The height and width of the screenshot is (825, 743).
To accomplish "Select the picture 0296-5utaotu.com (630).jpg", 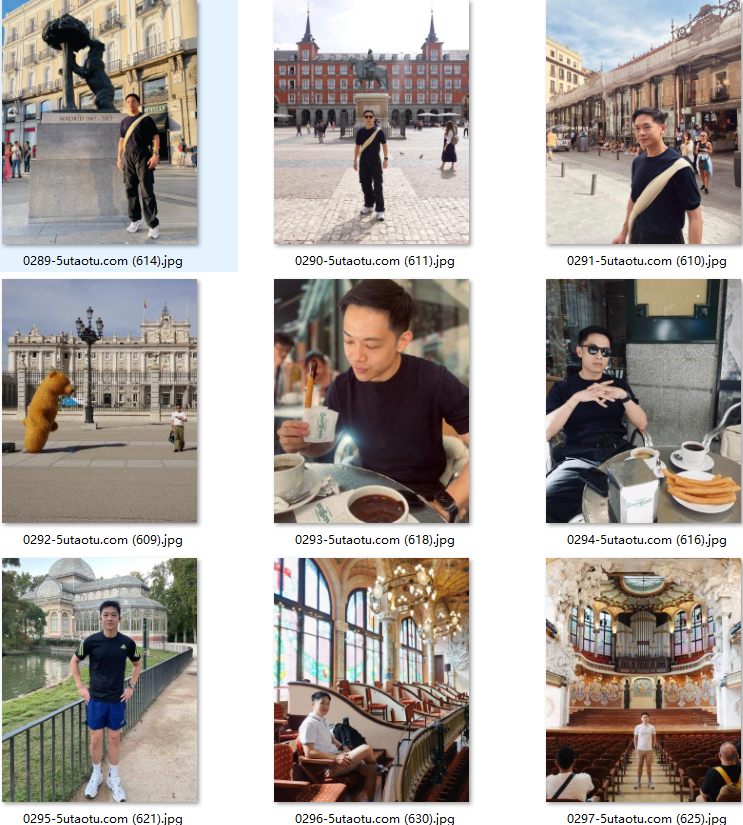I will pos(371,679).
